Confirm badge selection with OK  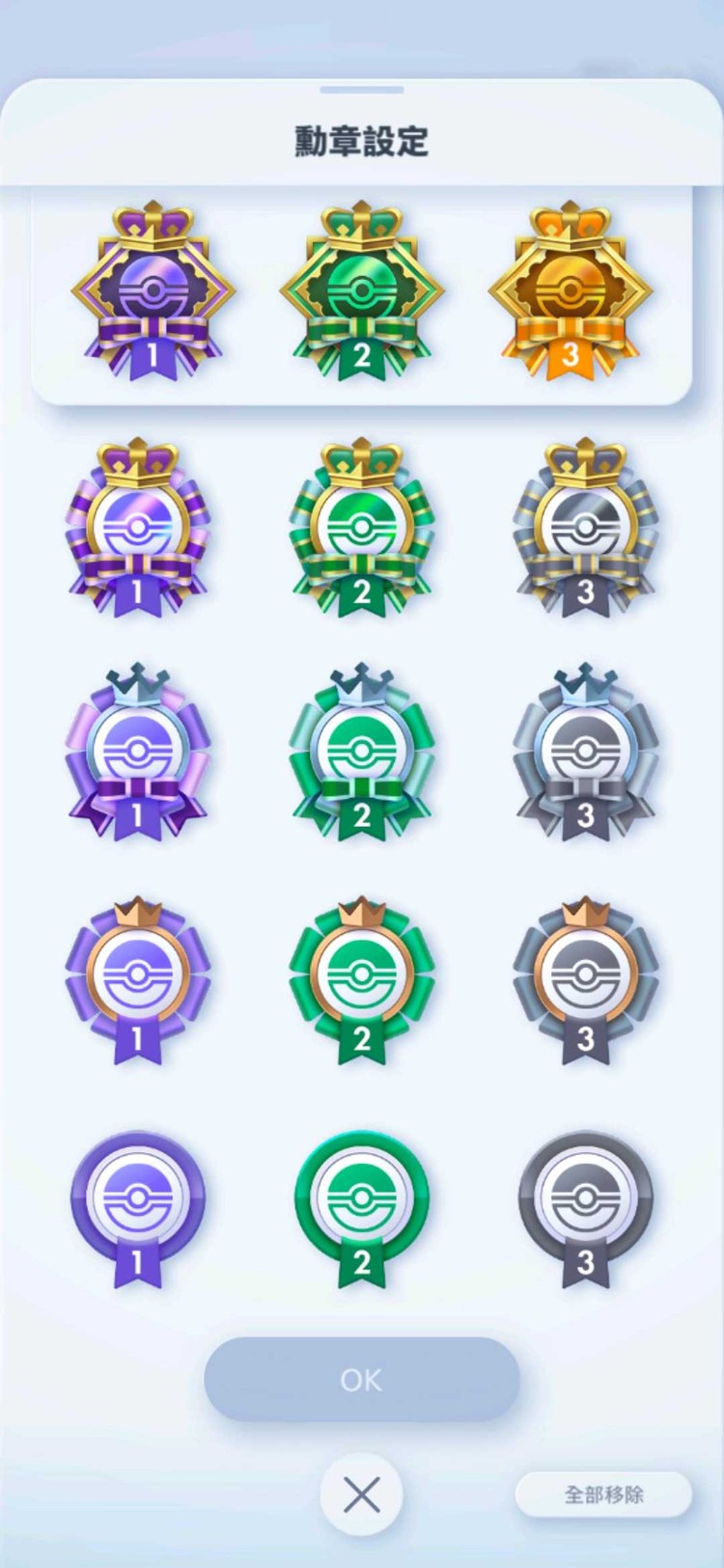[x=362, y=1380]
